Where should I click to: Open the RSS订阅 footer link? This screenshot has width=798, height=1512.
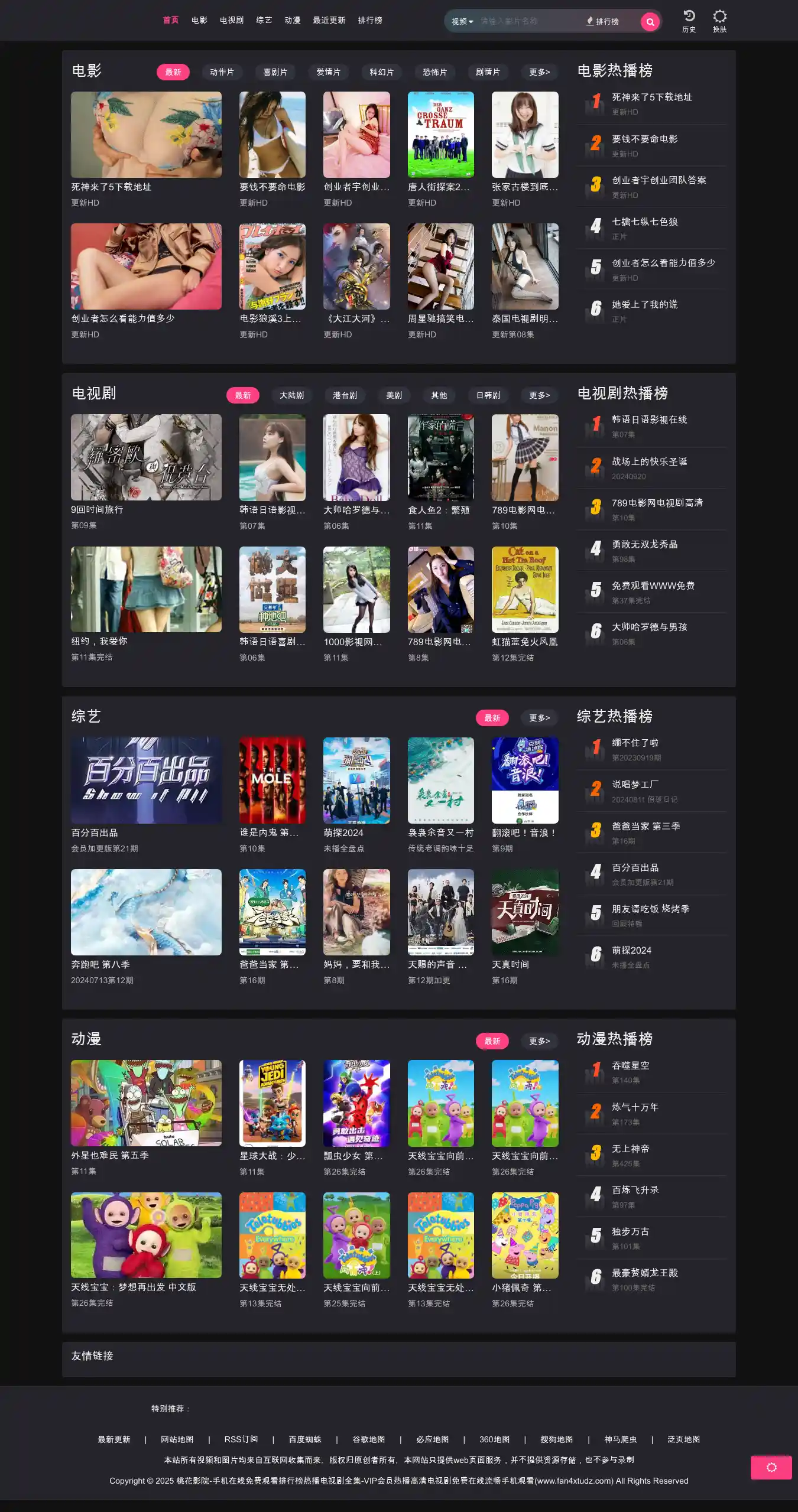[241, 1439]
